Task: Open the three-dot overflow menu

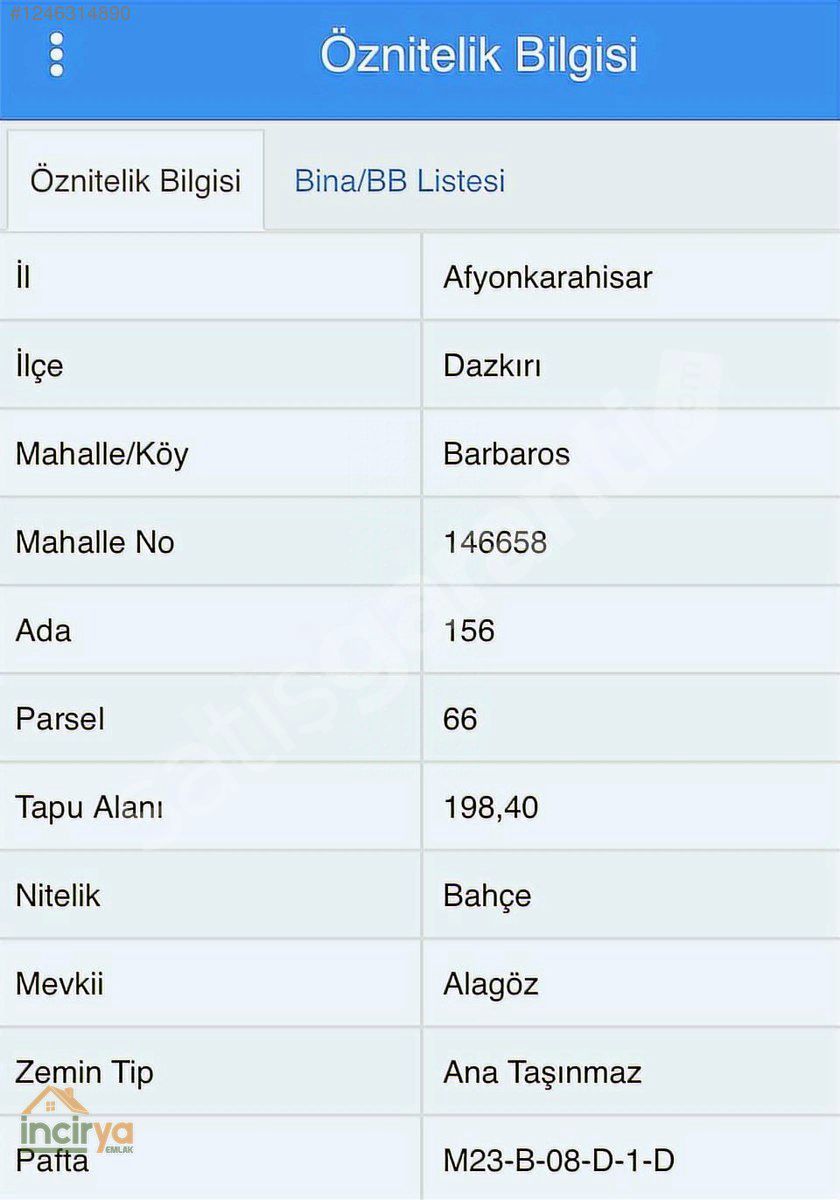Action: 56,54
